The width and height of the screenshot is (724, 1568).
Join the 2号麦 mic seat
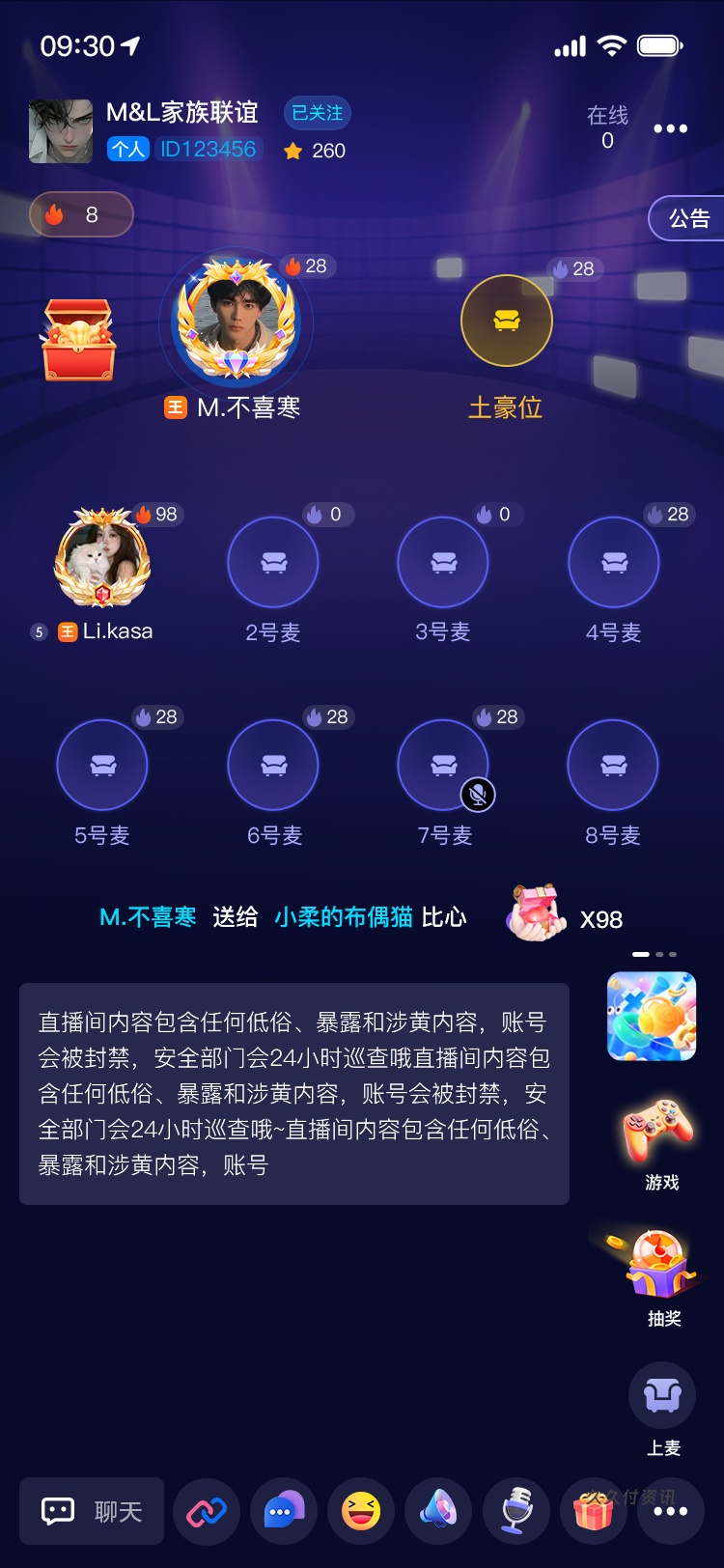[273, 562]
